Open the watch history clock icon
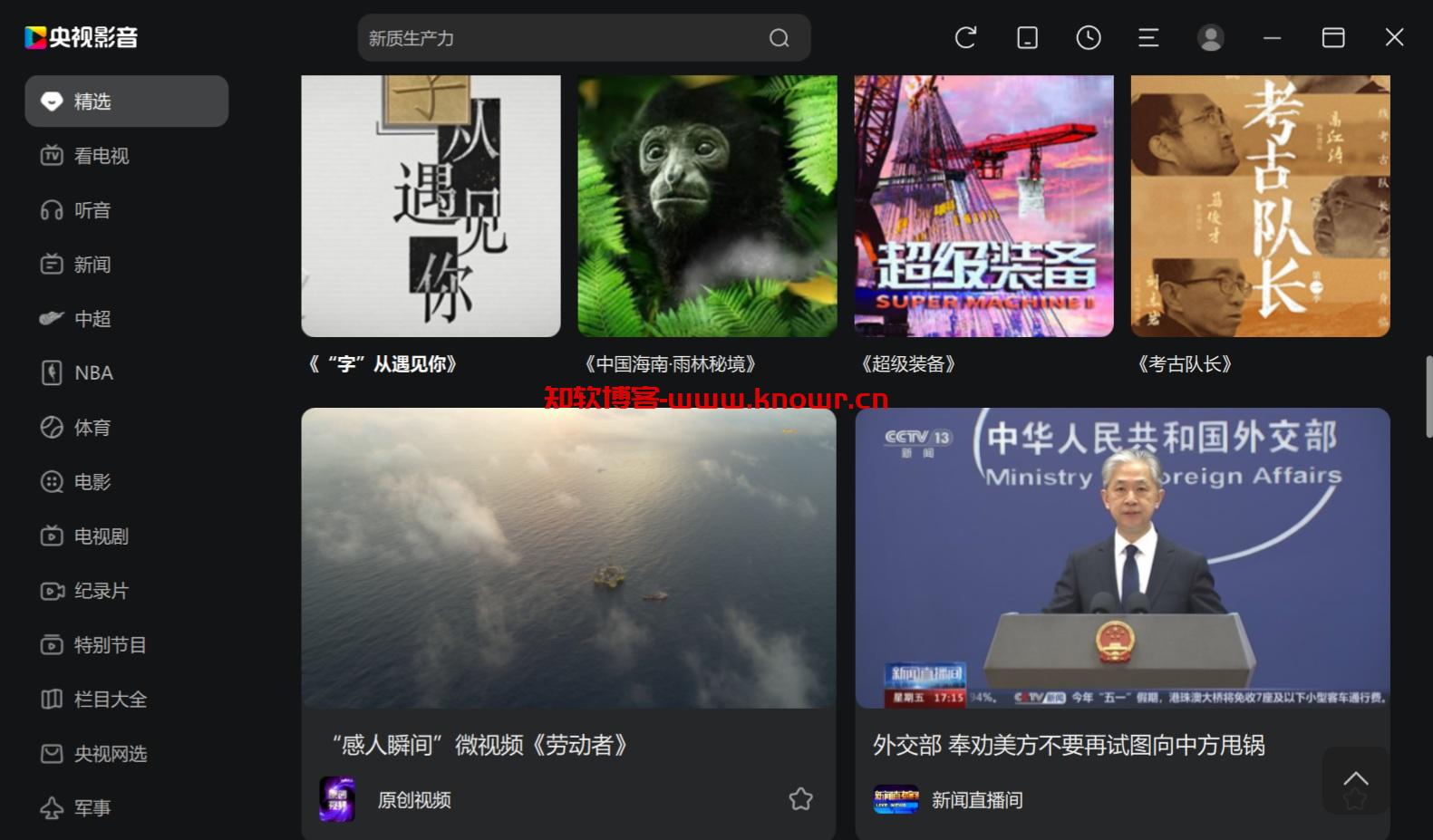1433x840 pixels. pyautogui.click(x=1088, y=38)
